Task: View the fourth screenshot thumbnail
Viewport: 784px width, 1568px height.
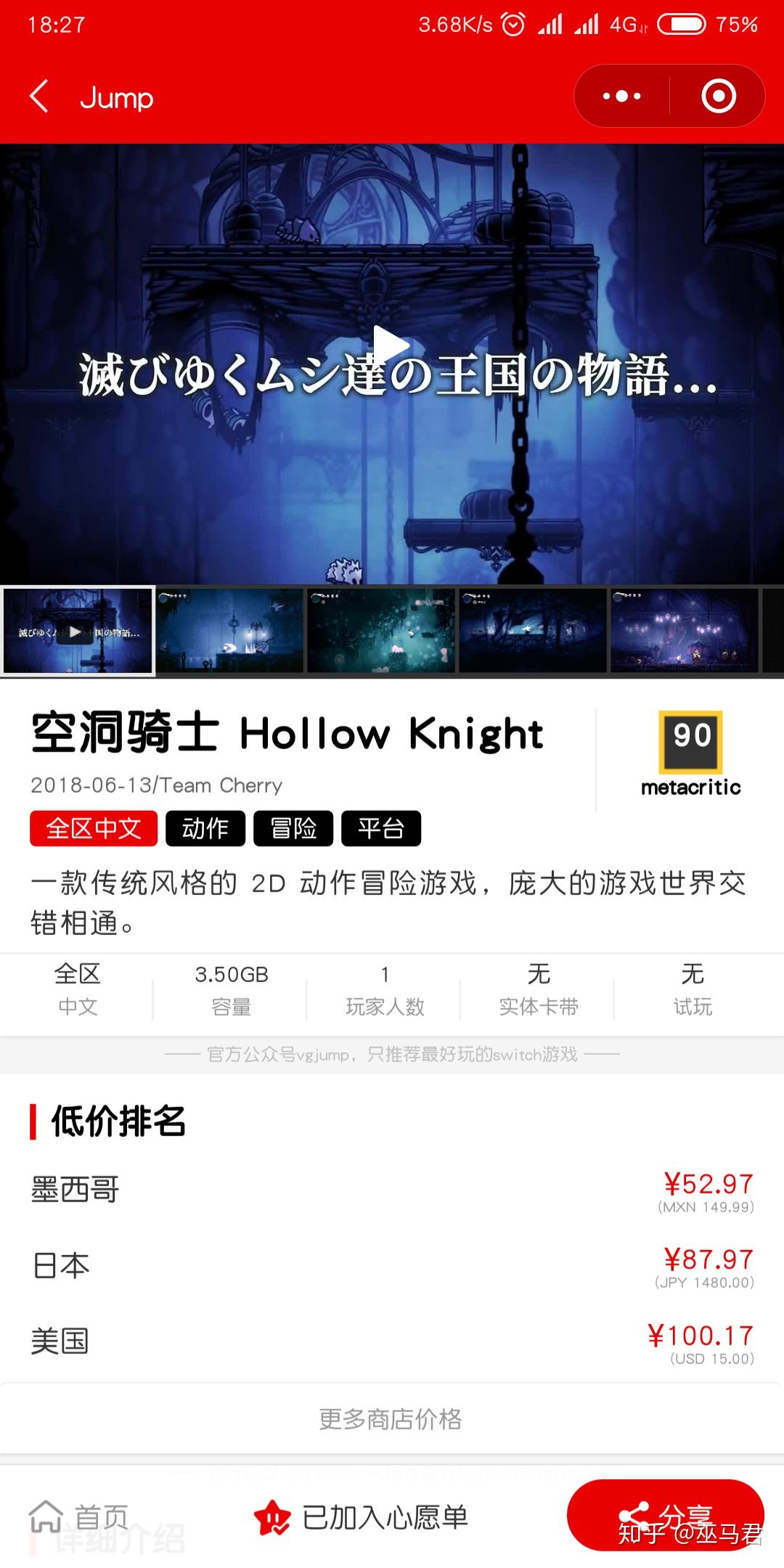Action: [x=532, y=631]
